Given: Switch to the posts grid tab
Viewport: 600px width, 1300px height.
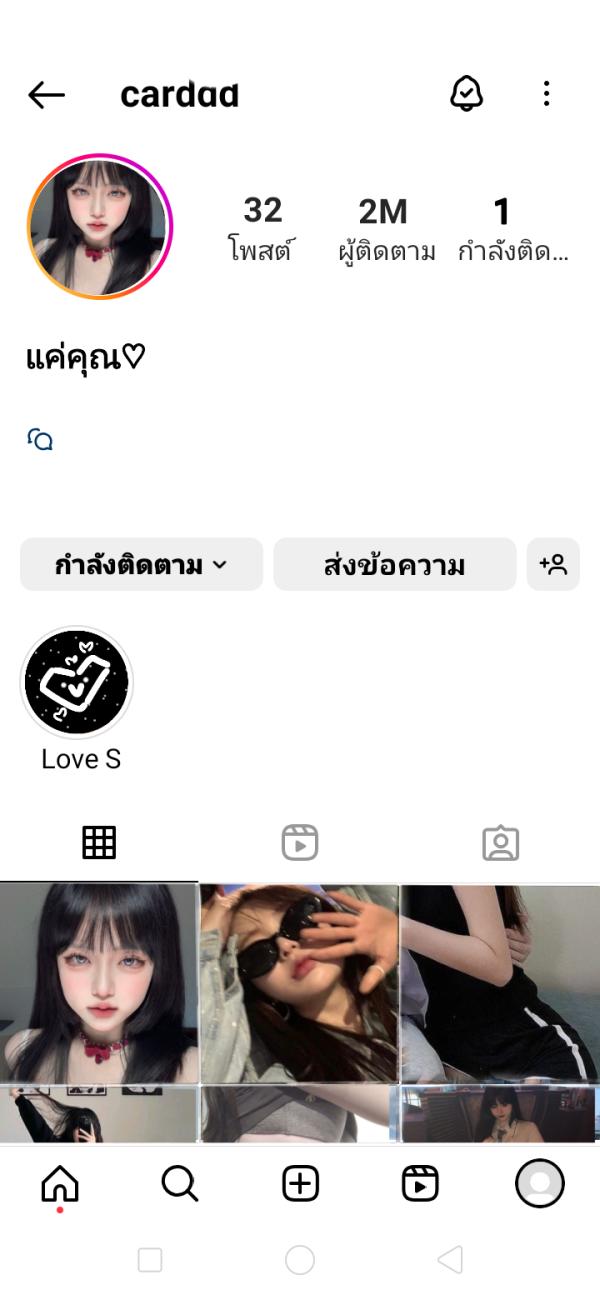Looking at the screenshot, I should coord(99,843).
